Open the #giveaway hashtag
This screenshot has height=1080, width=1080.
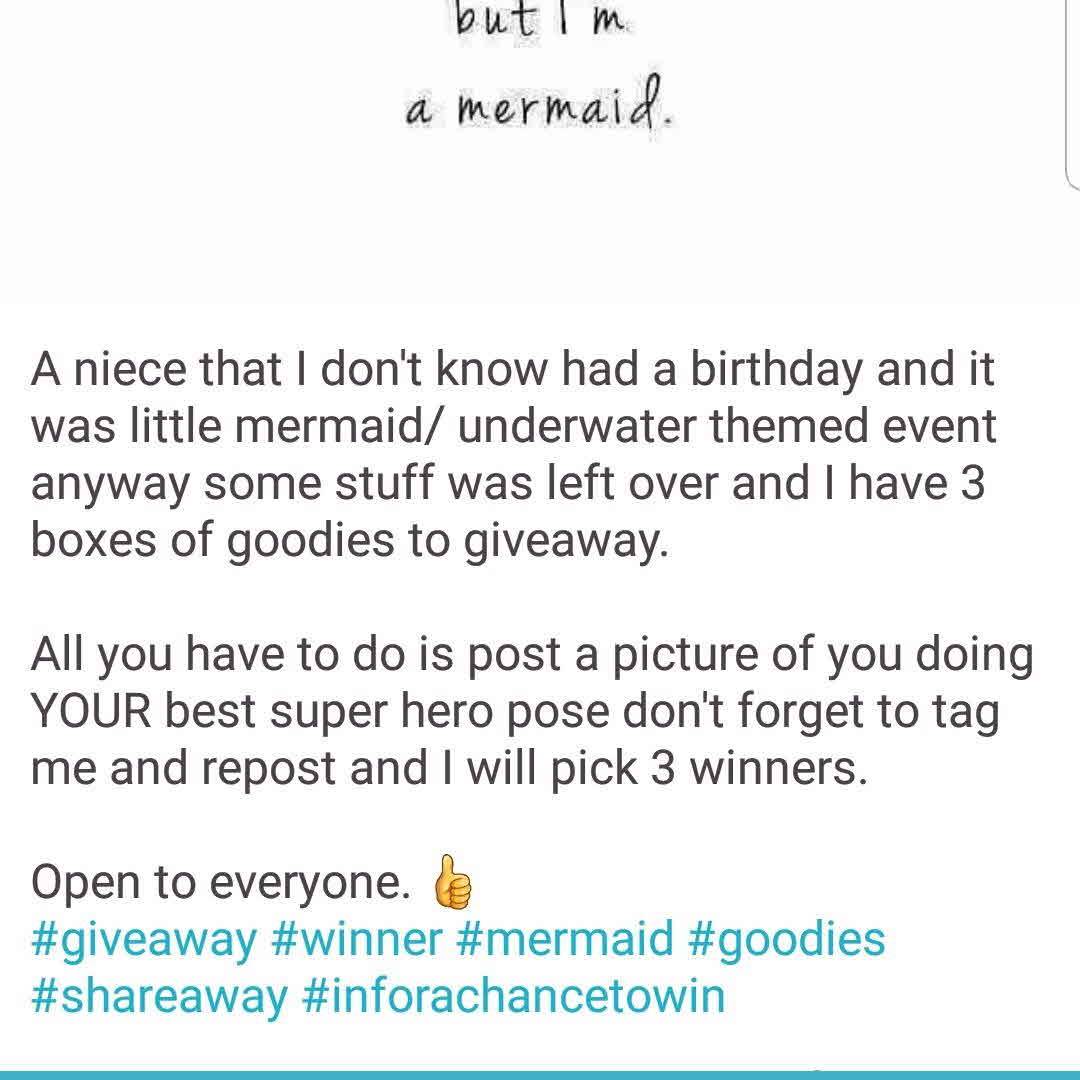[144, 940]
